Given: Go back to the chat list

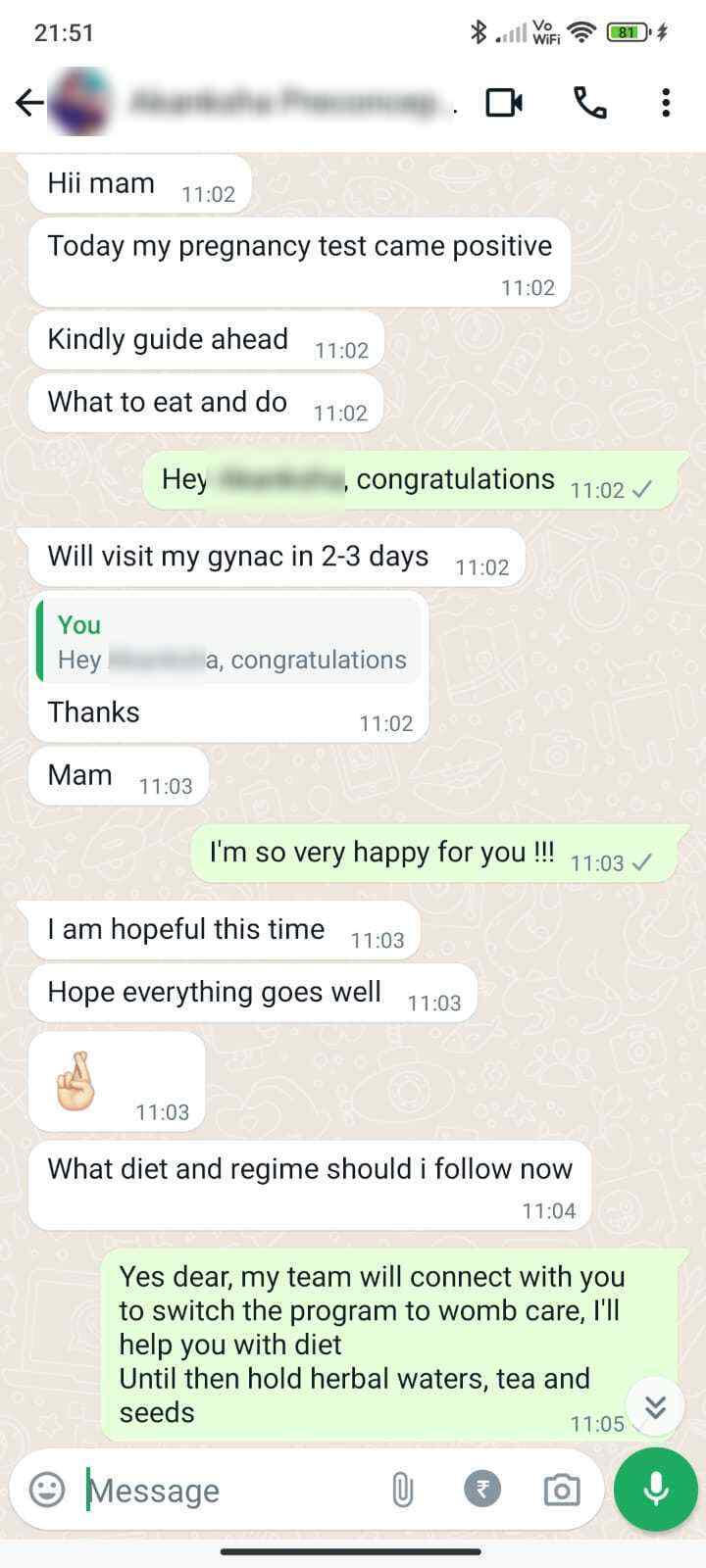Looking at the screenshot, I should pos(28,102).
